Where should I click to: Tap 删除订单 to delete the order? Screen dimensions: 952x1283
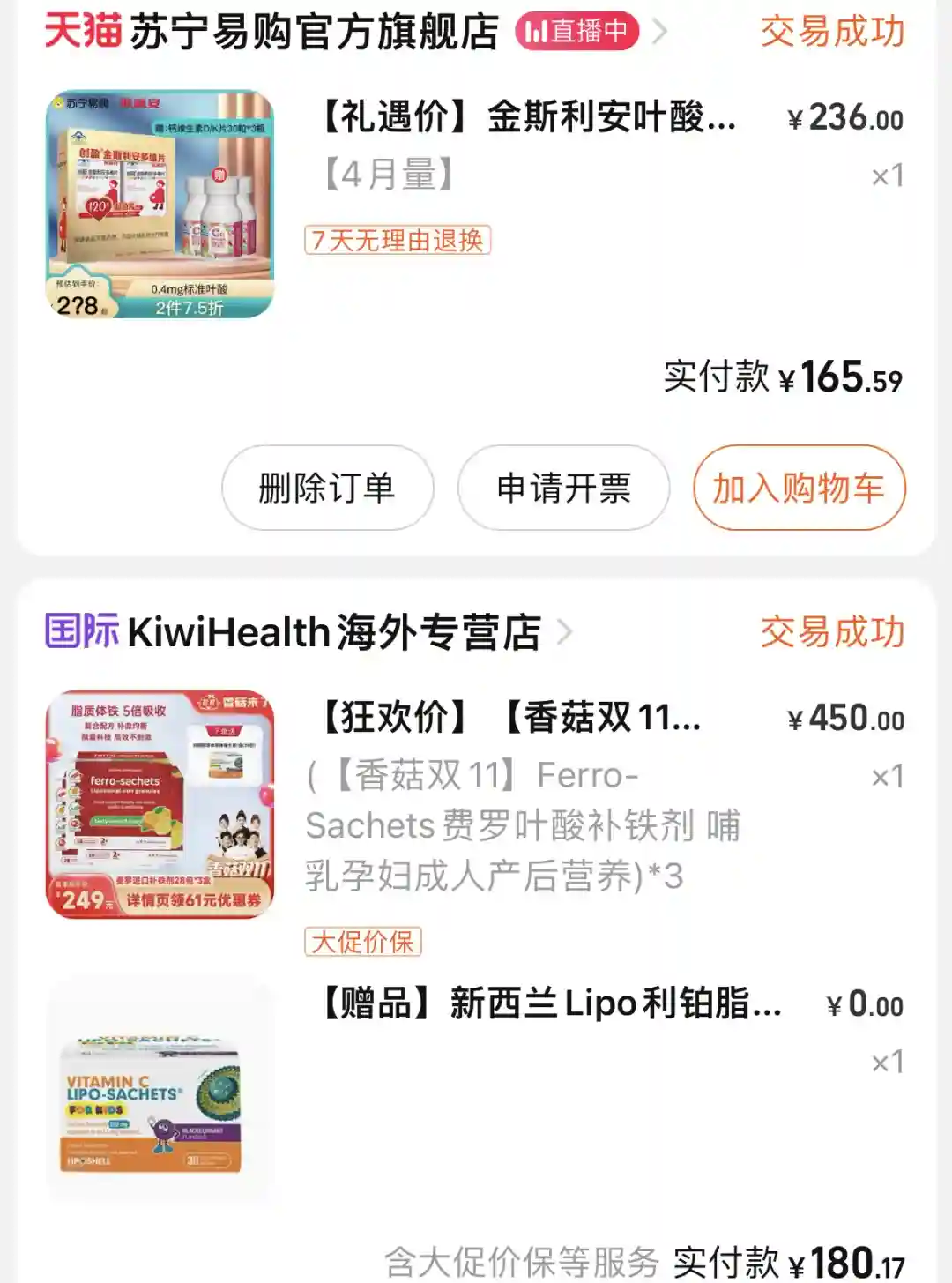click(327, 488)
